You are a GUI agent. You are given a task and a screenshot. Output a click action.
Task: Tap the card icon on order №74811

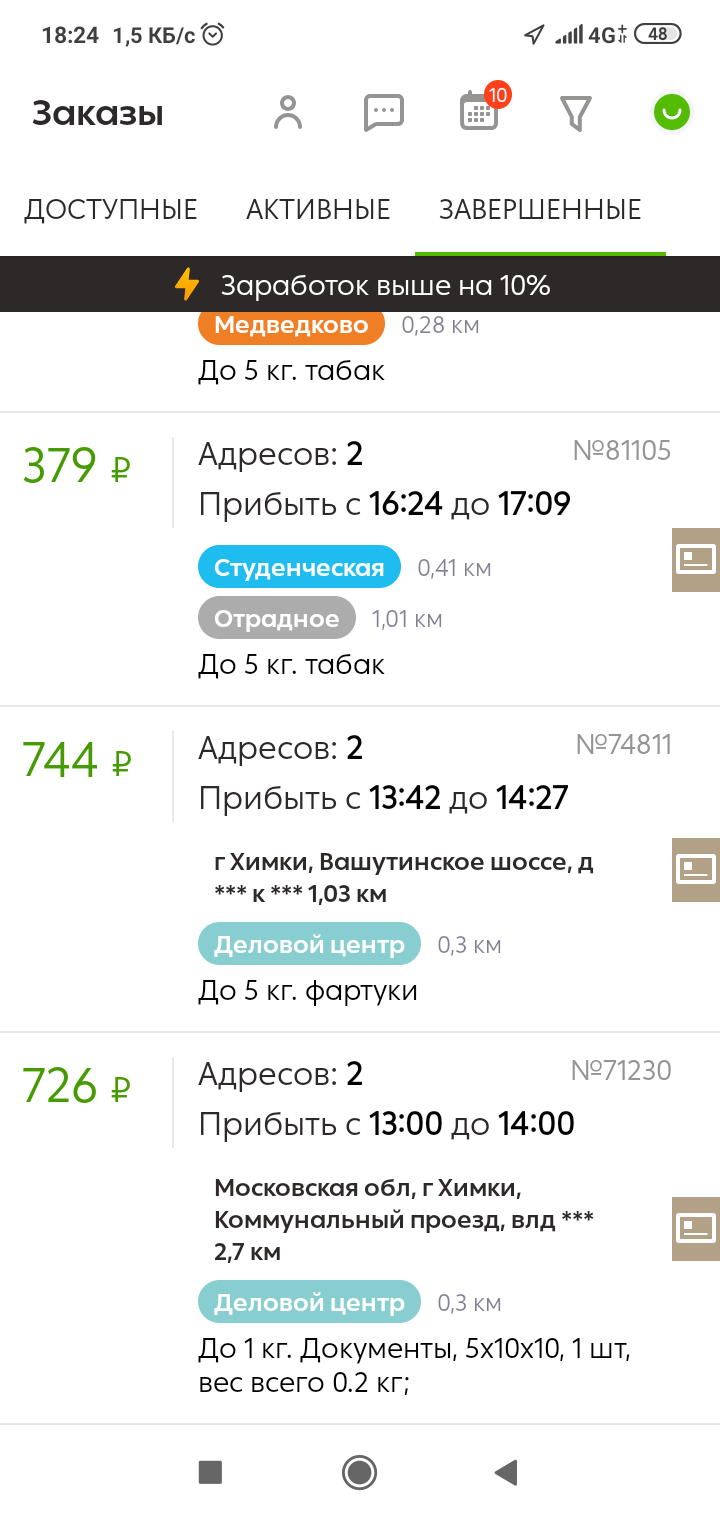point(696,870)
